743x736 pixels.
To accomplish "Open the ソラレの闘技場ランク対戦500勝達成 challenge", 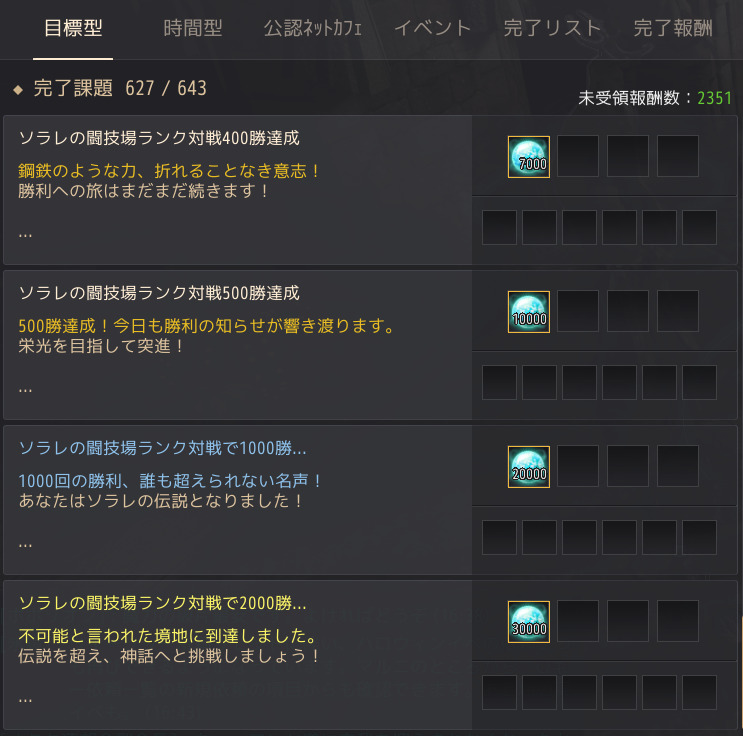I will (160, 293).
